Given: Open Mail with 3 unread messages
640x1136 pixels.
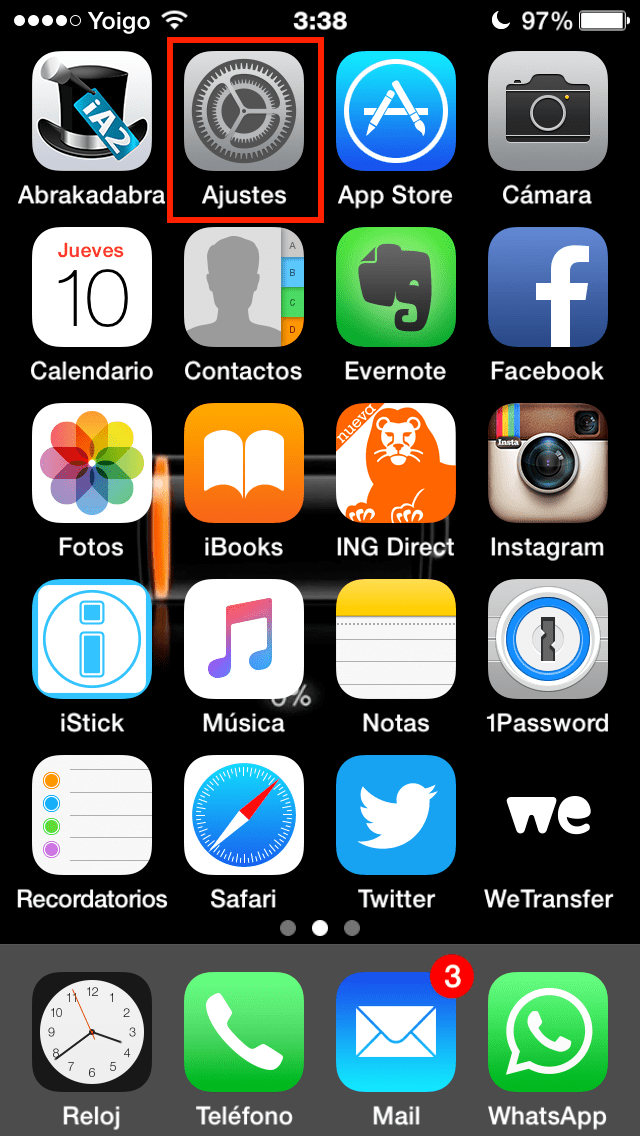Looking at the screenshot, I should pyautogui.click(x=396, y=1032).
